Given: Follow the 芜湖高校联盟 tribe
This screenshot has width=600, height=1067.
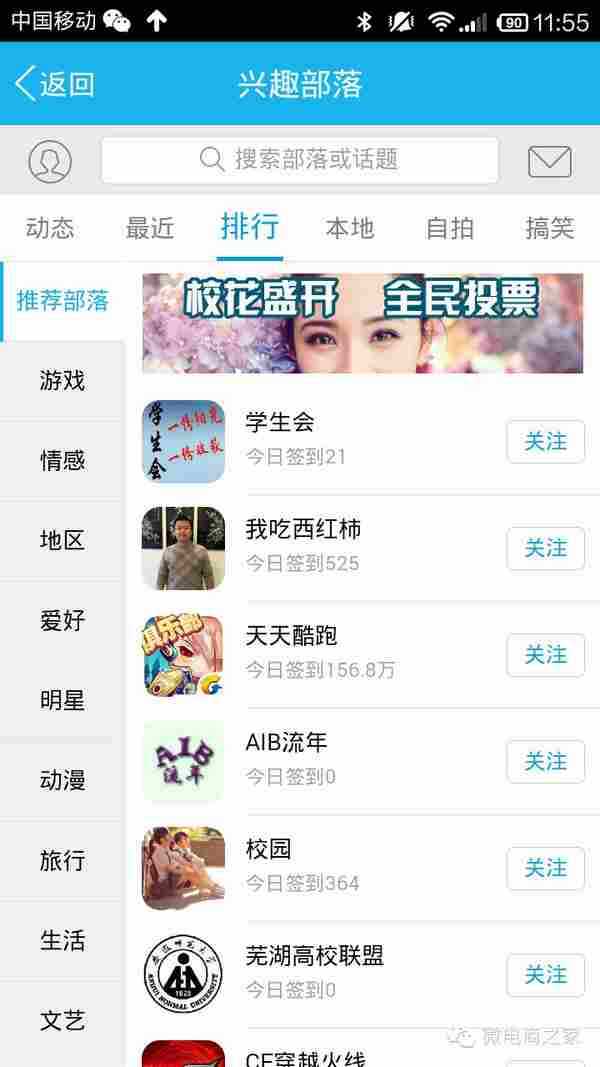Looking at the screenshot, I should pos(545,975).
